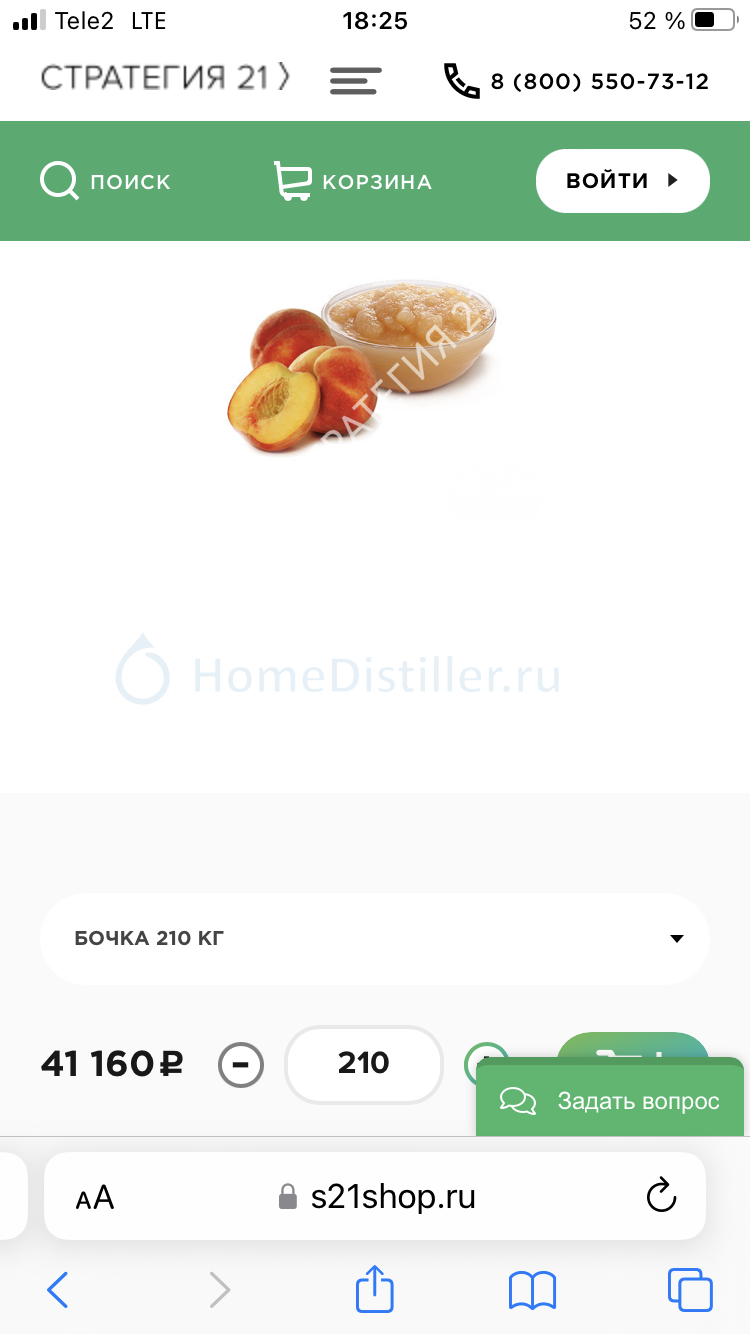Screen dimensions: 750x1334
Task: Open the hamburger menu next to the logo
Action: [x=356, y=81]
